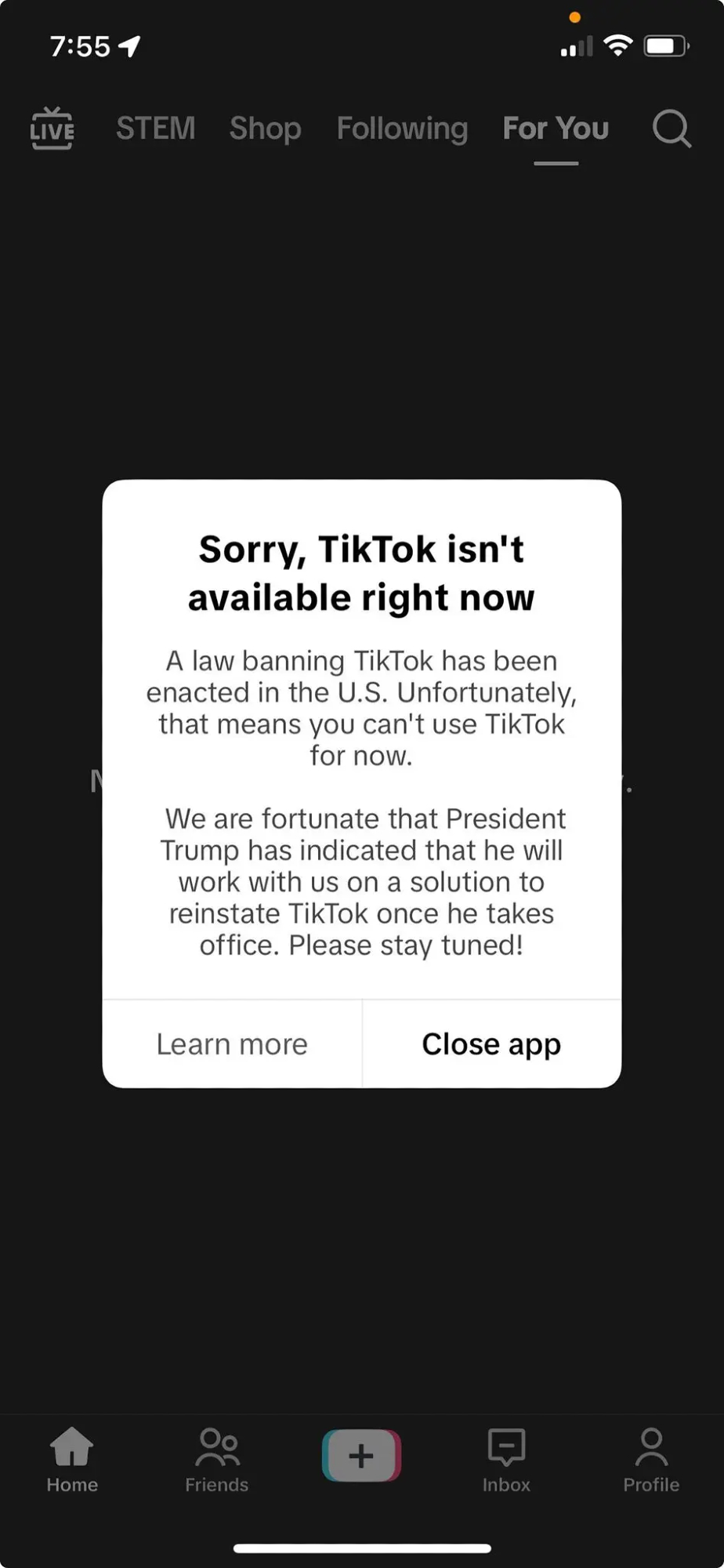Open the Friends tab

click(x=217, y=1460)
